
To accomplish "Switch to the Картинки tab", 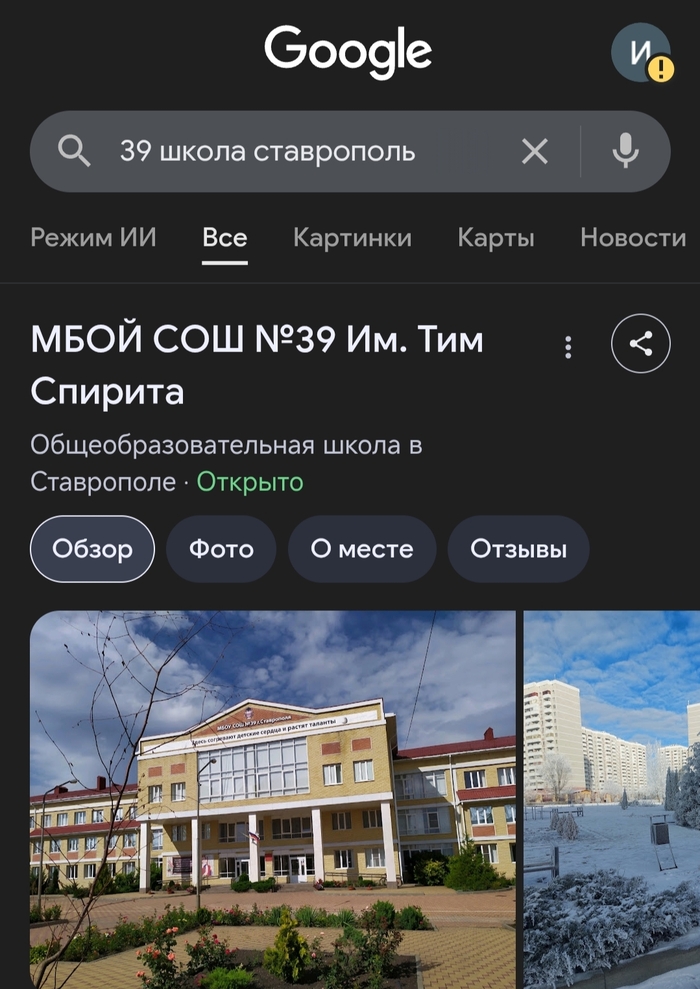I will coord(352,238).
